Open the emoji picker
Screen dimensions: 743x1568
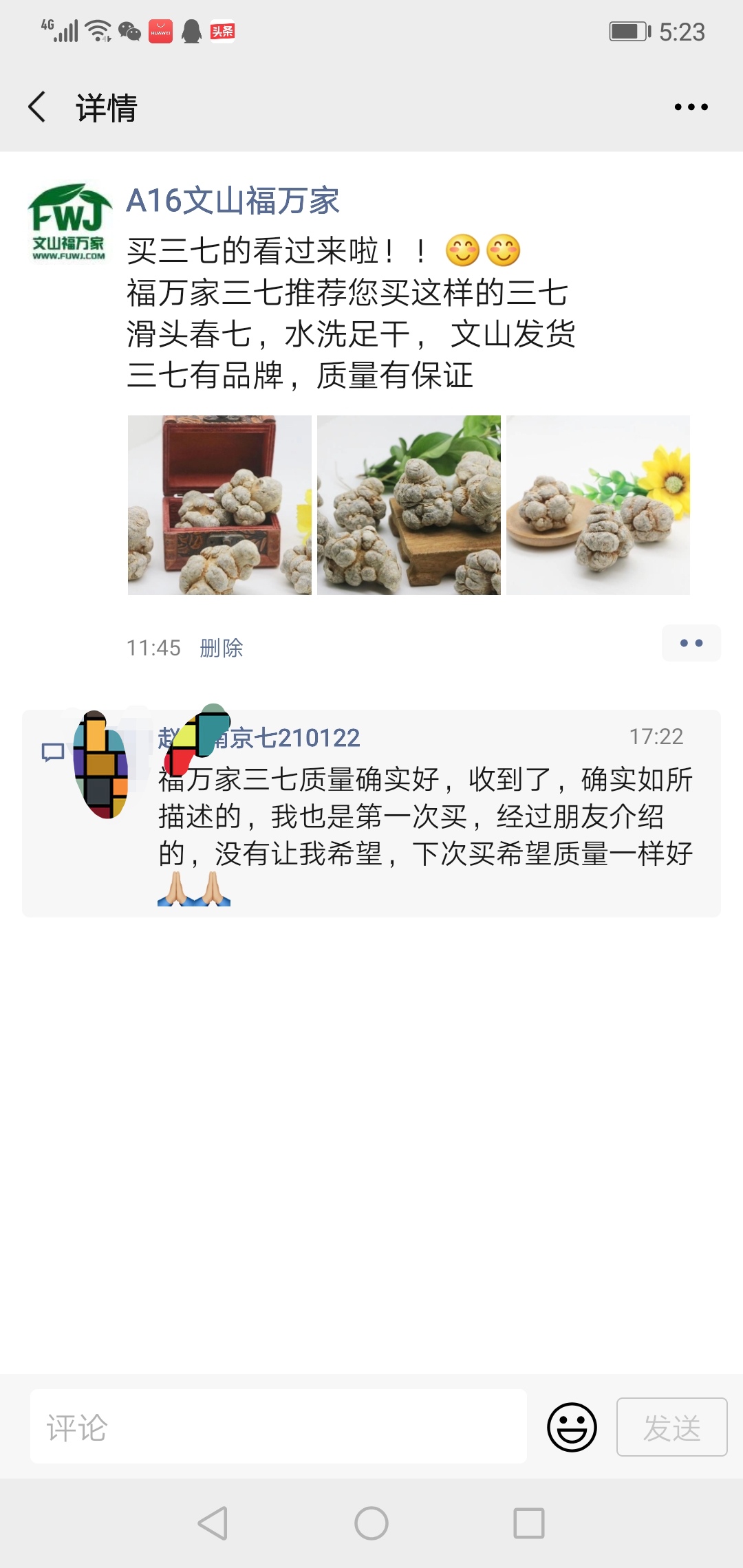(572, 1427)
